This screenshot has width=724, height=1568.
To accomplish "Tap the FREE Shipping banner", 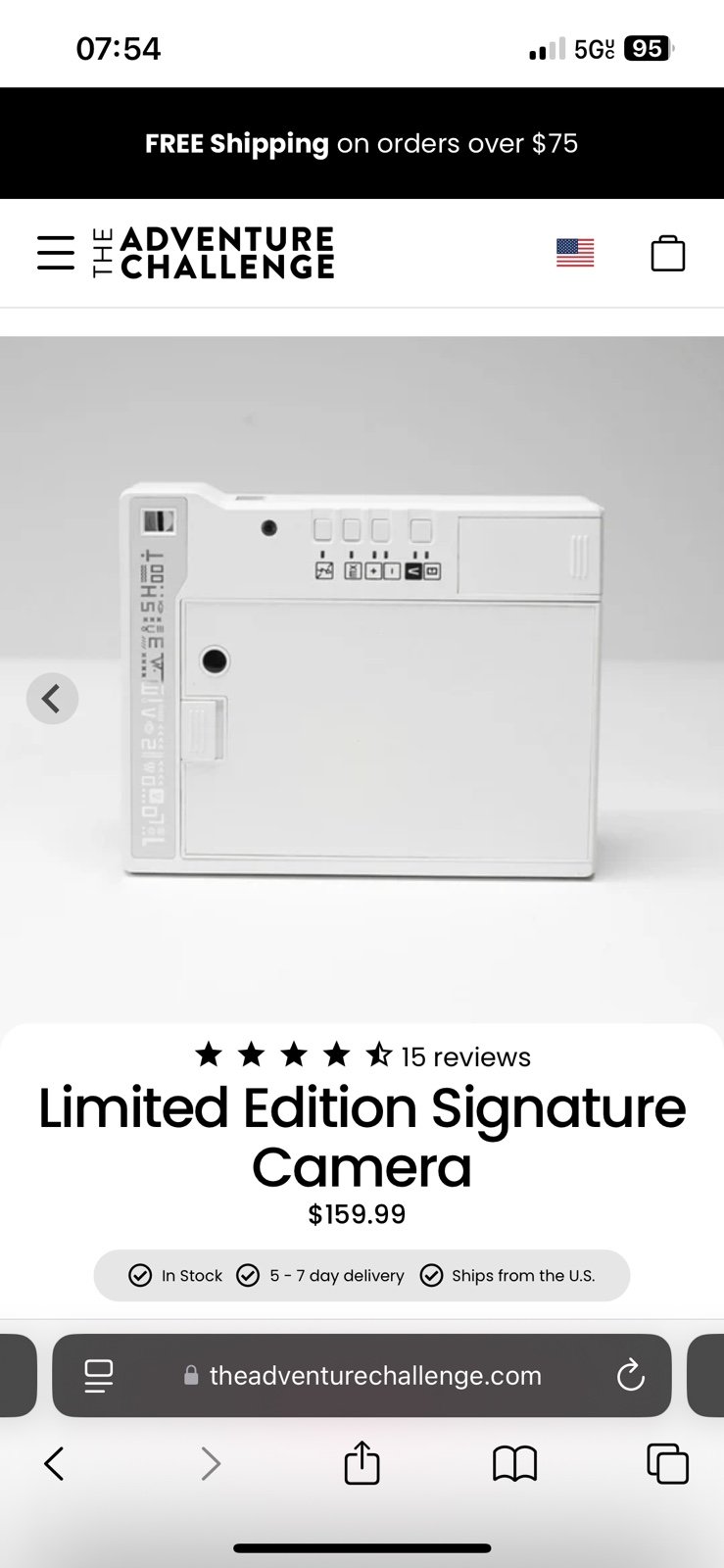I will pyautogui.click(x=362, y=143).
